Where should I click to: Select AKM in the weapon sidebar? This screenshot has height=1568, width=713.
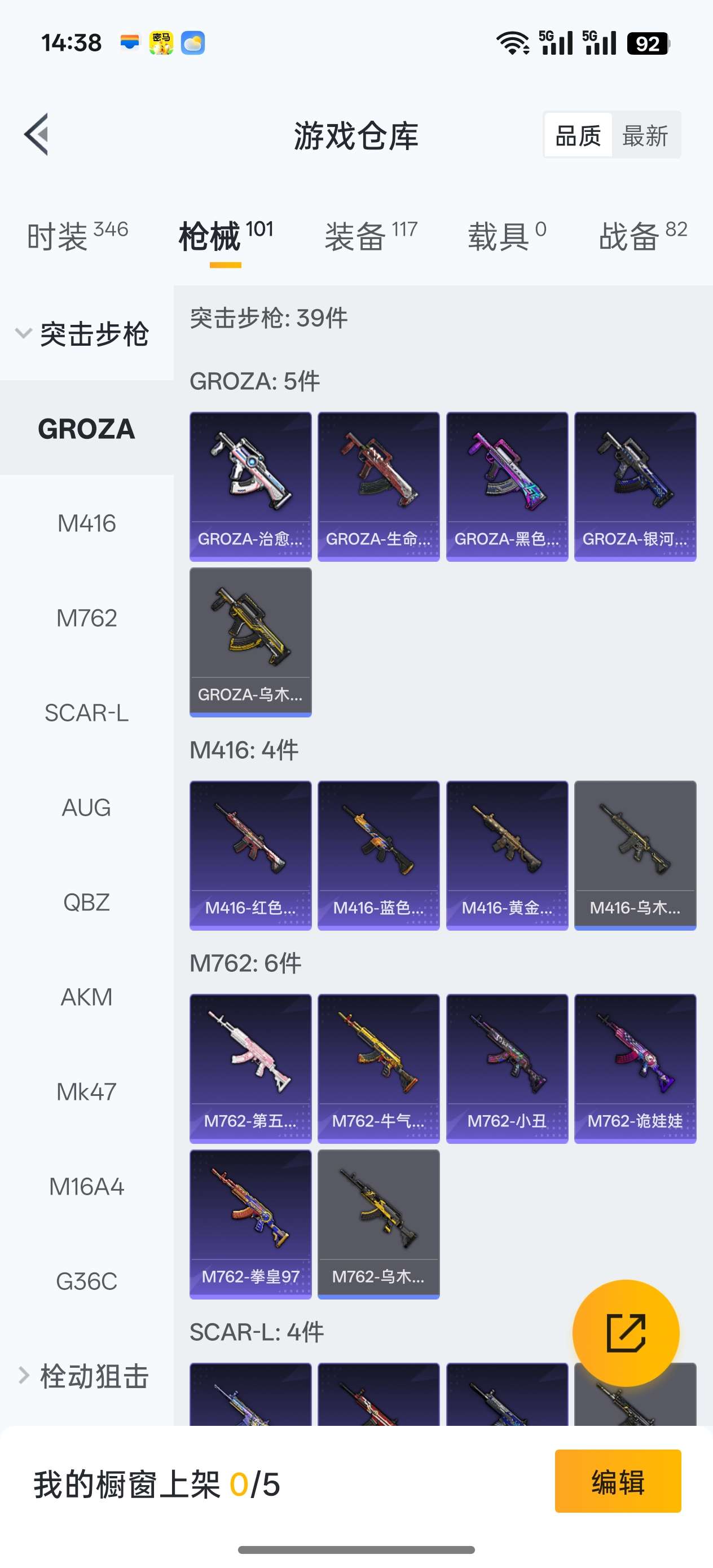click(86, 997)
